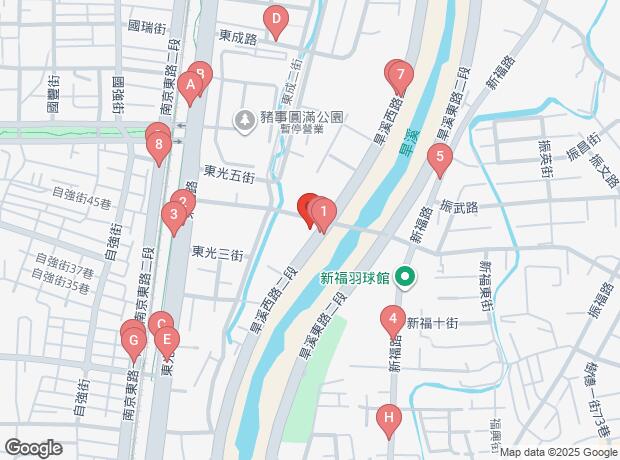Open the 豬事圓滿公園 park pin
Image resolution: width=620 pixels, height=460 pixels.
point(244,121)
